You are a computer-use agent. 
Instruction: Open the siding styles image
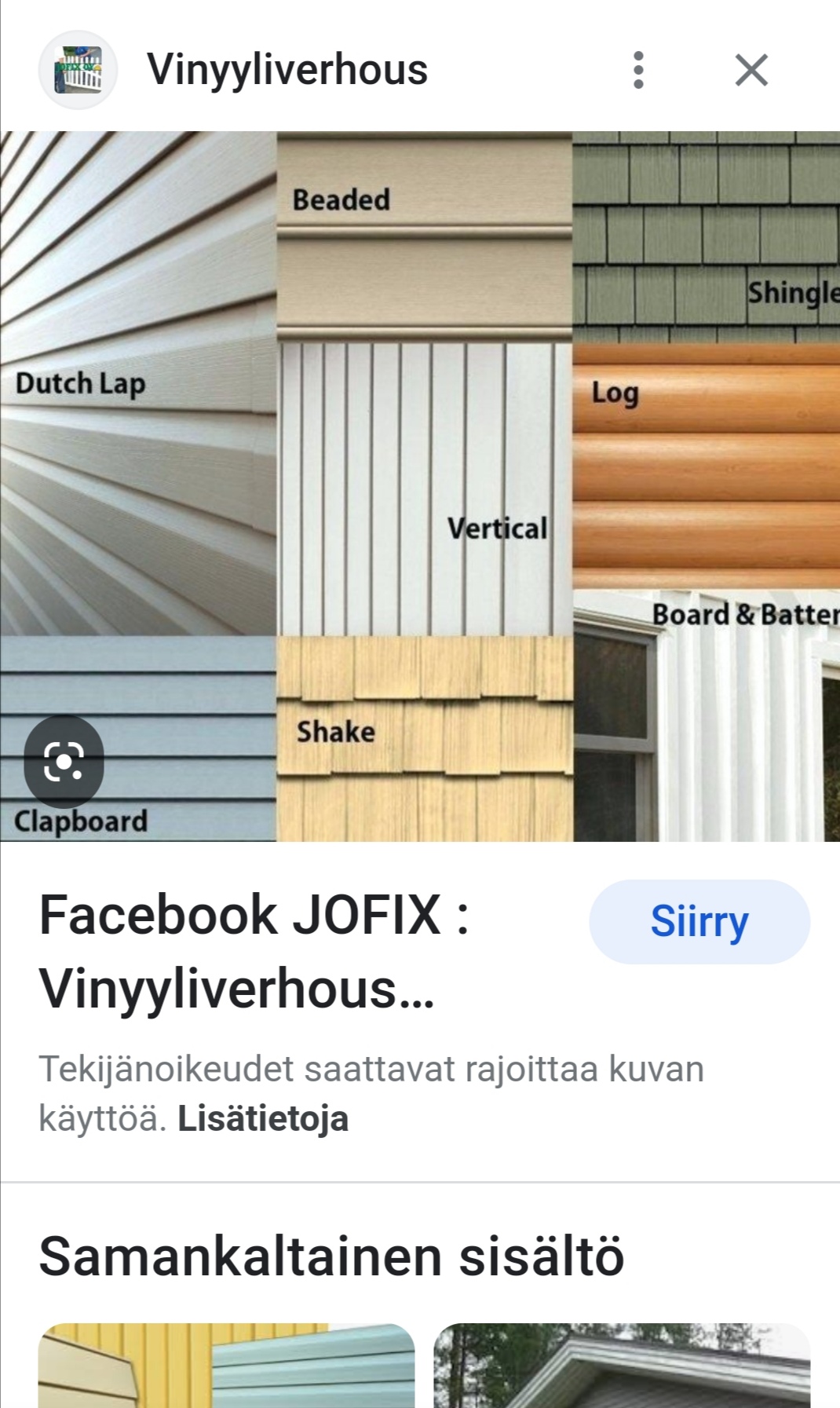coord(420,486)
